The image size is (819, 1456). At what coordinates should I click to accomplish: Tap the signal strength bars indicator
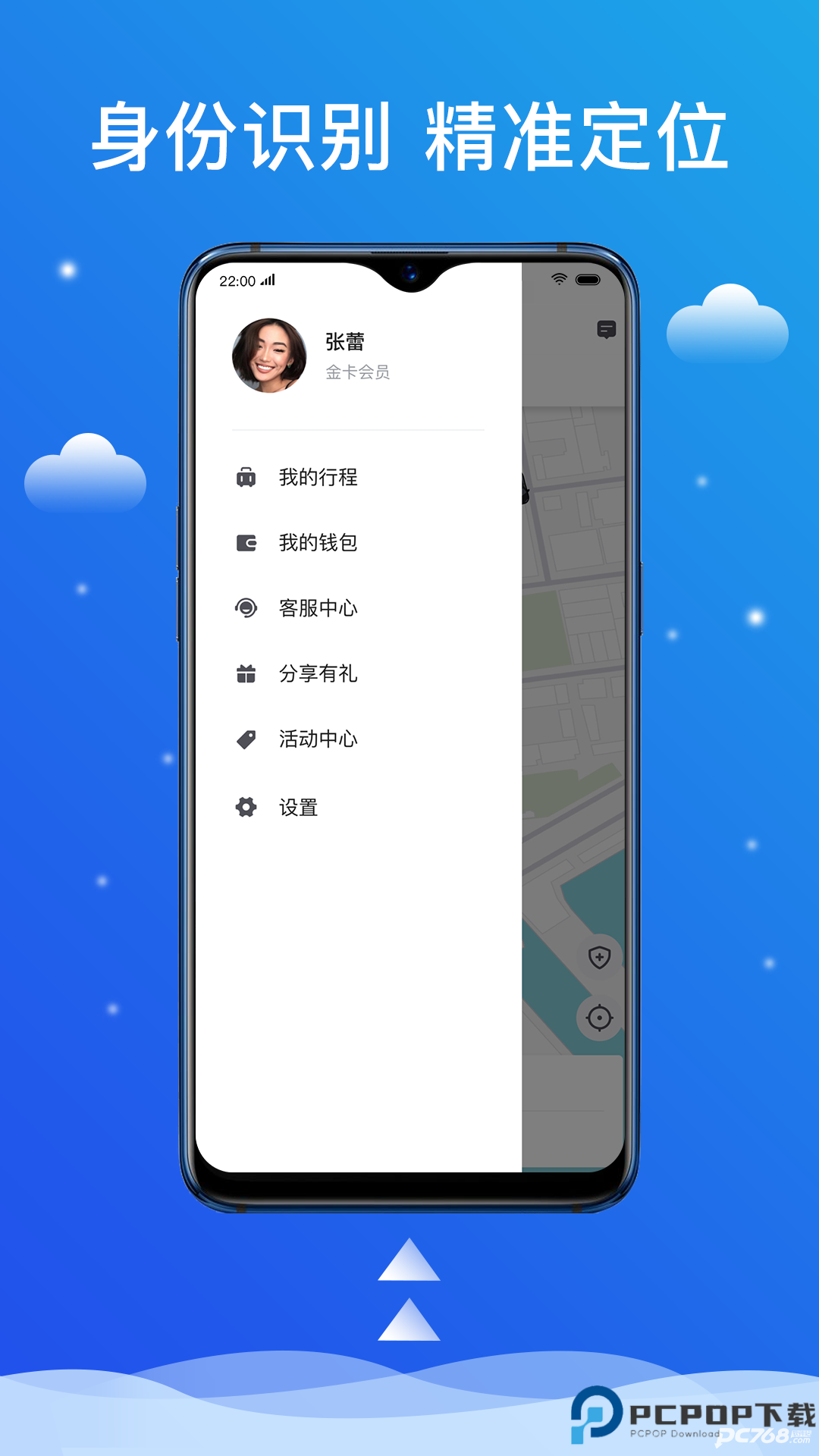pyautogui.click(x=267, y=281)
